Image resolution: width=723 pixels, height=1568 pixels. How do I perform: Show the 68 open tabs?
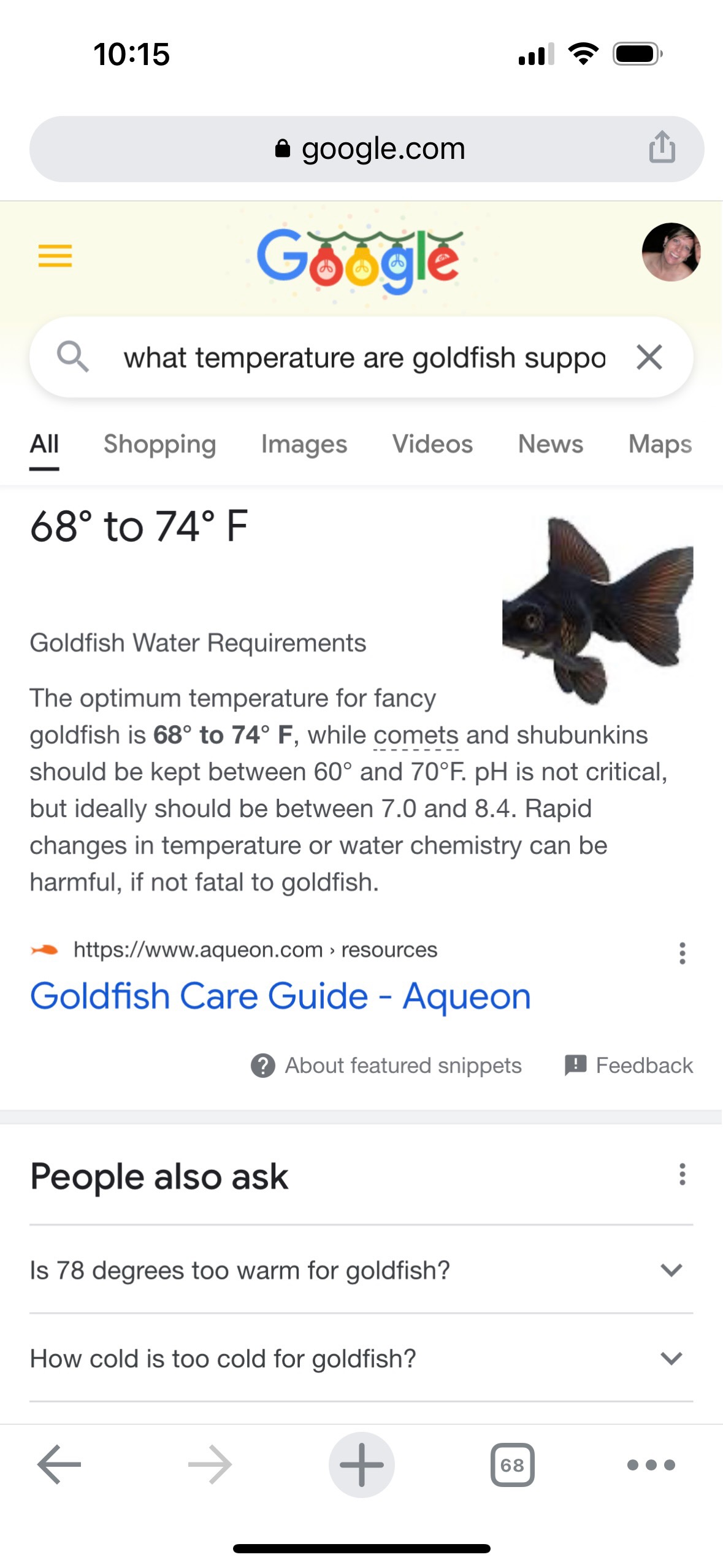(x=512, y=1464)
